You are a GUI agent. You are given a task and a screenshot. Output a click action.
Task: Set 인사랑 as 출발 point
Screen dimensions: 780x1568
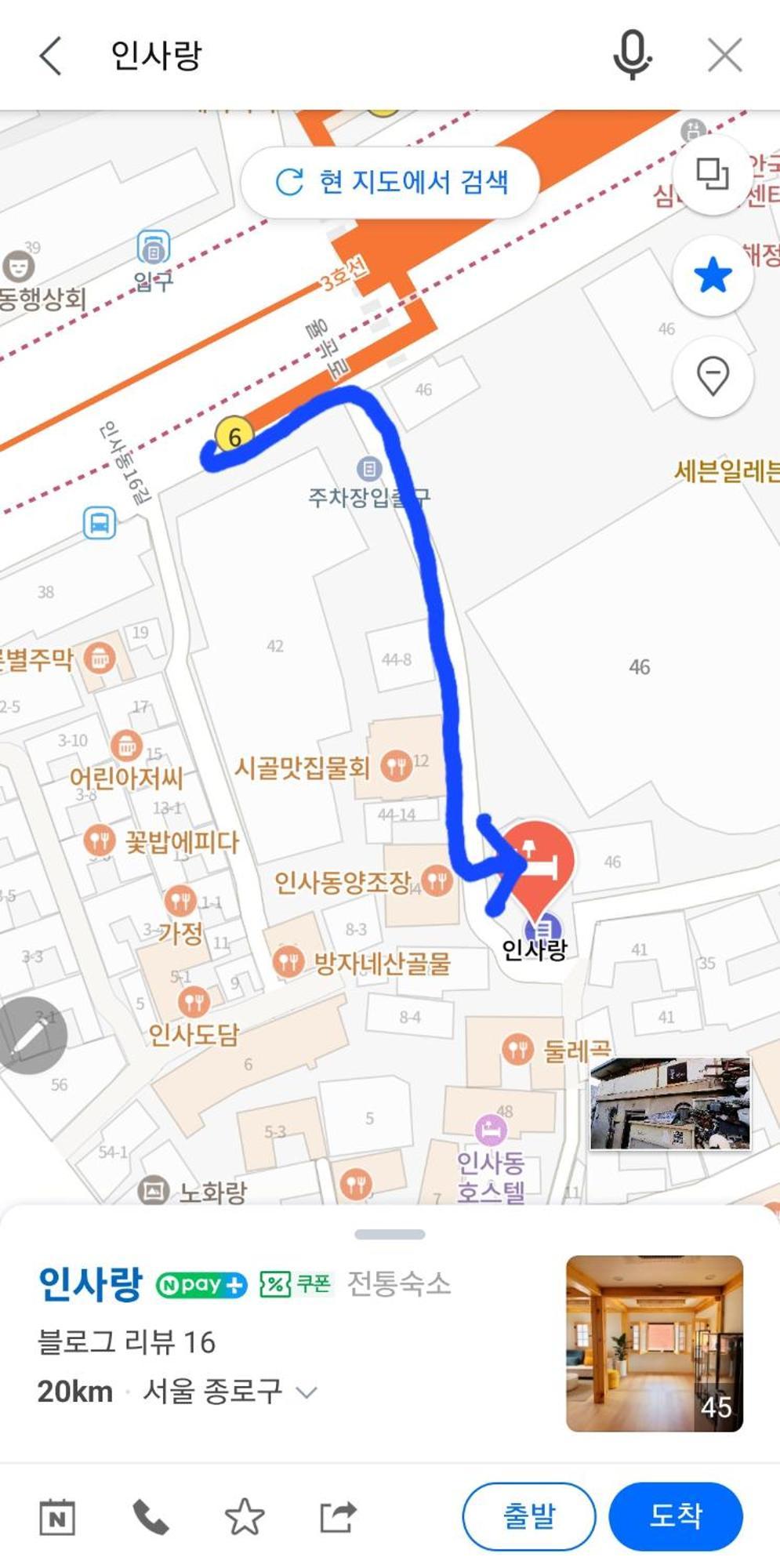[528, 1516]
